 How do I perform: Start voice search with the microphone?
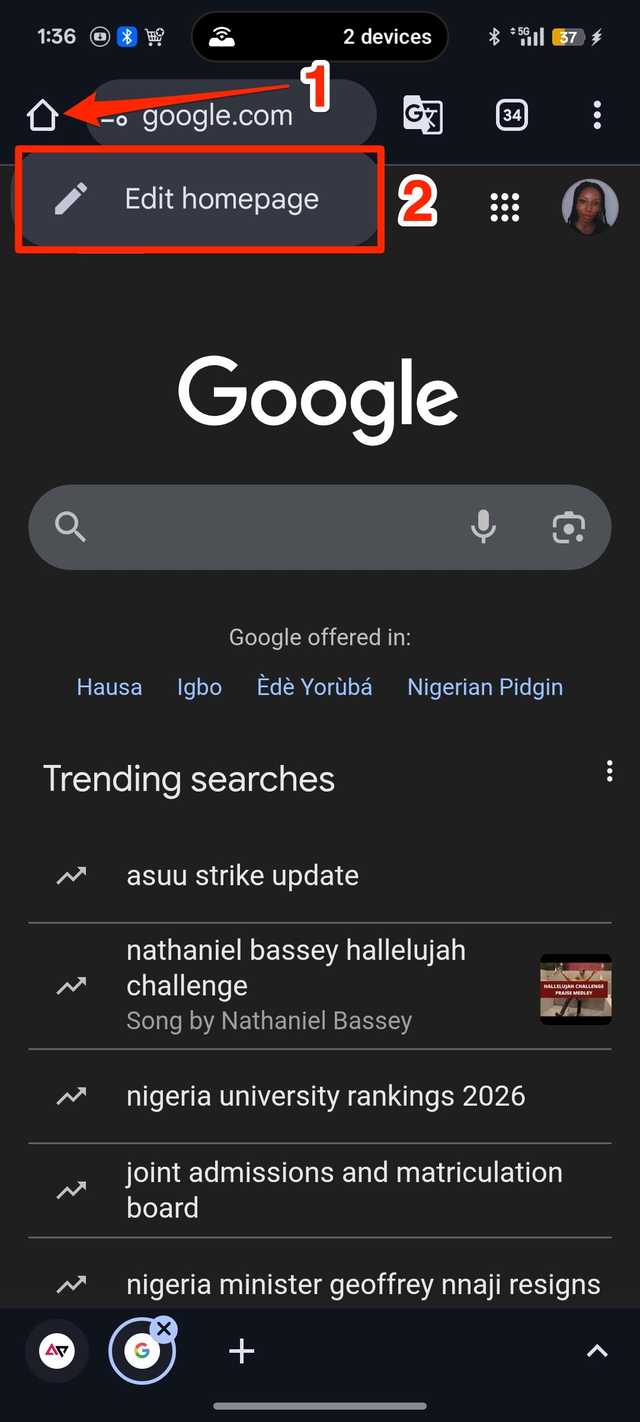pos(483,527)
